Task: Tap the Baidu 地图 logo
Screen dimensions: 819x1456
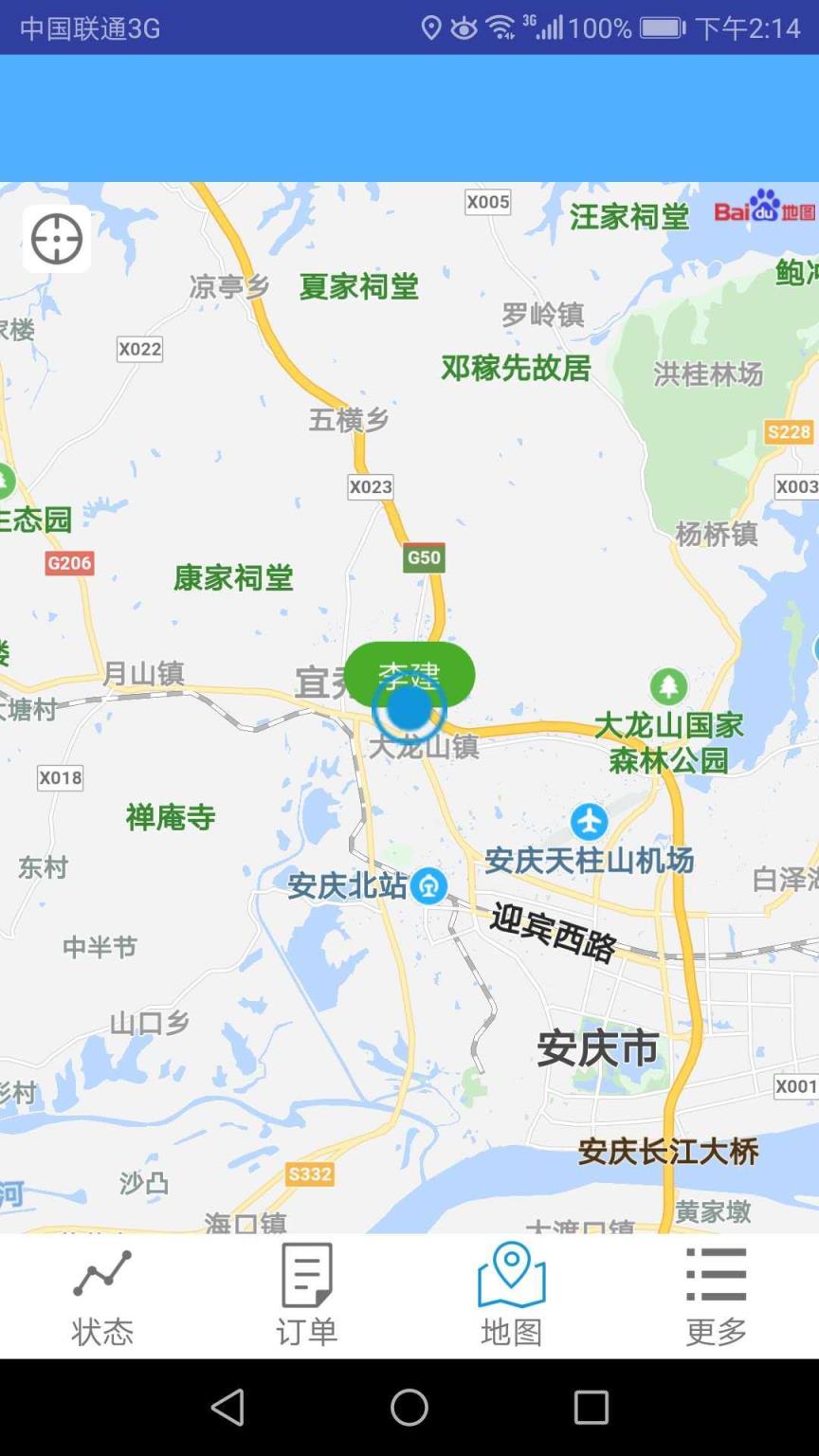Action: coord(764,210)
